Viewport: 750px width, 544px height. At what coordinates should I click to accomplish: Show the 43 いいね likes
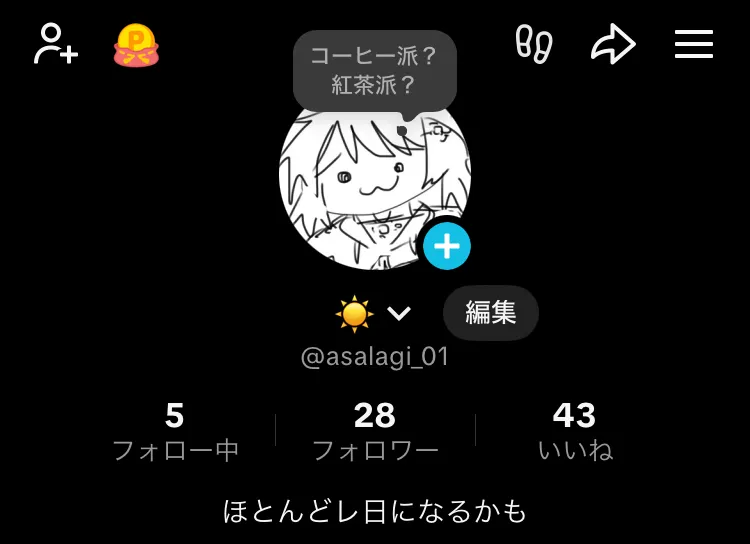pyautogui.click(x=574, y=431)
